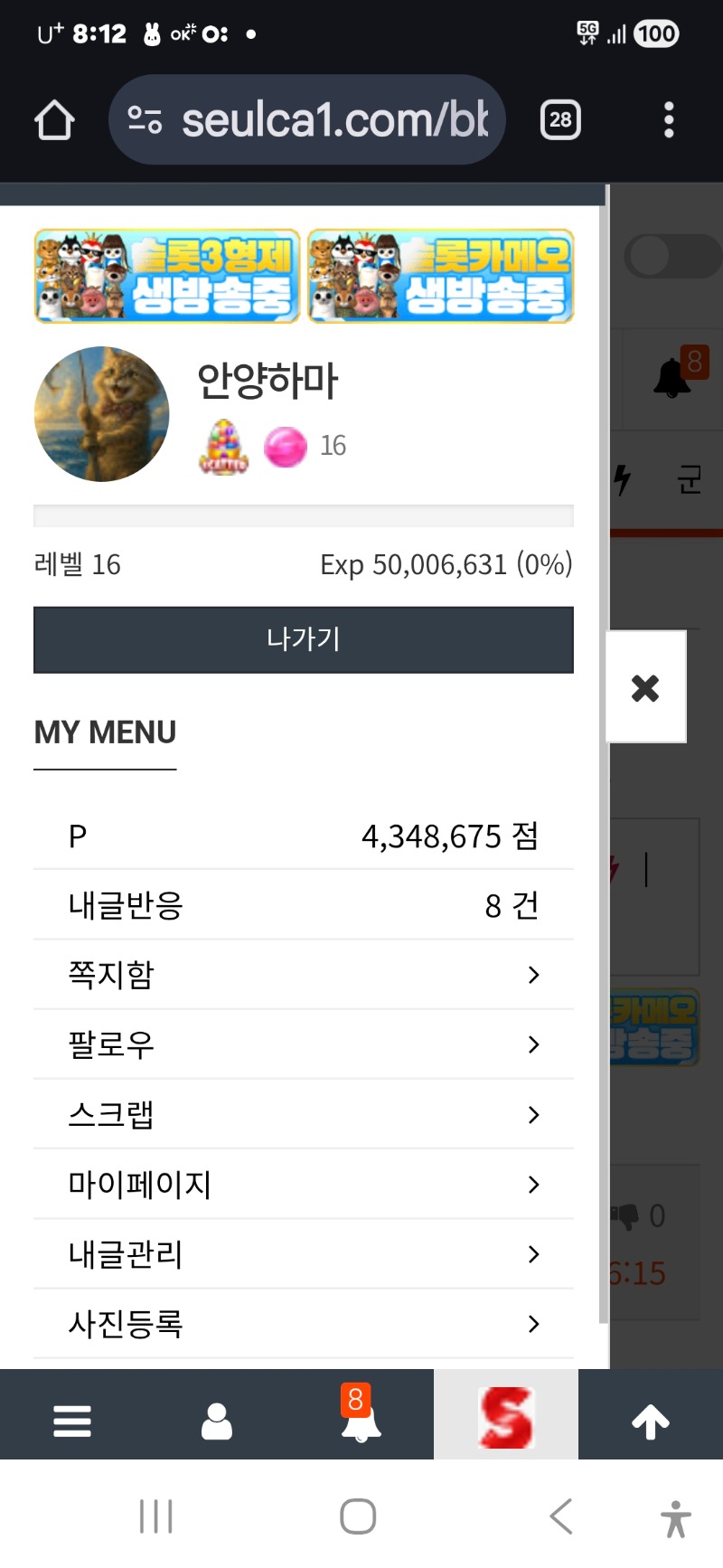This screenshot has height=1568, width=723.
Task: Tap the 나가기 logout button
Action: coord(303,639)
